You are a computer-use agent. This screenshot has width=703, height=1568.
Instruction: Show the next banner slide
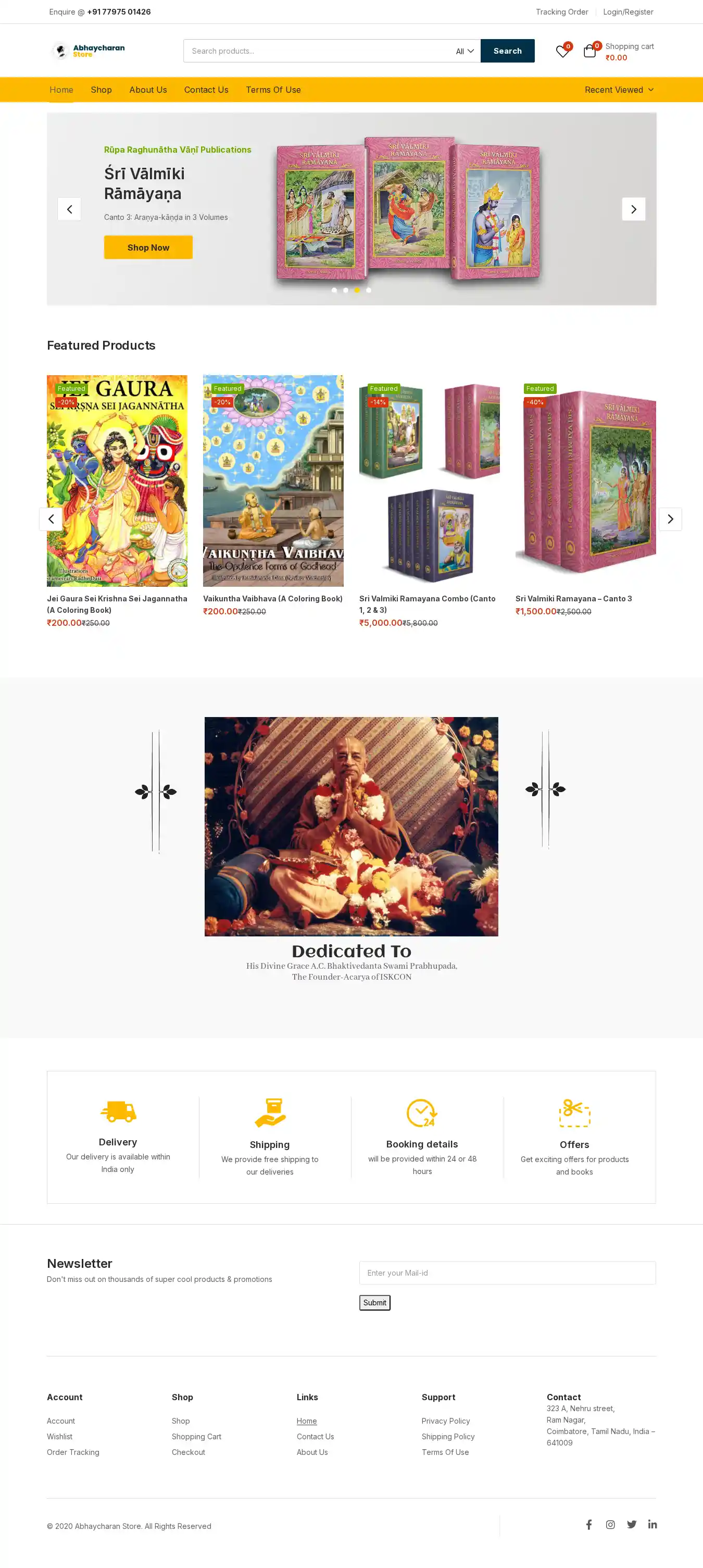tap(633, 209)
